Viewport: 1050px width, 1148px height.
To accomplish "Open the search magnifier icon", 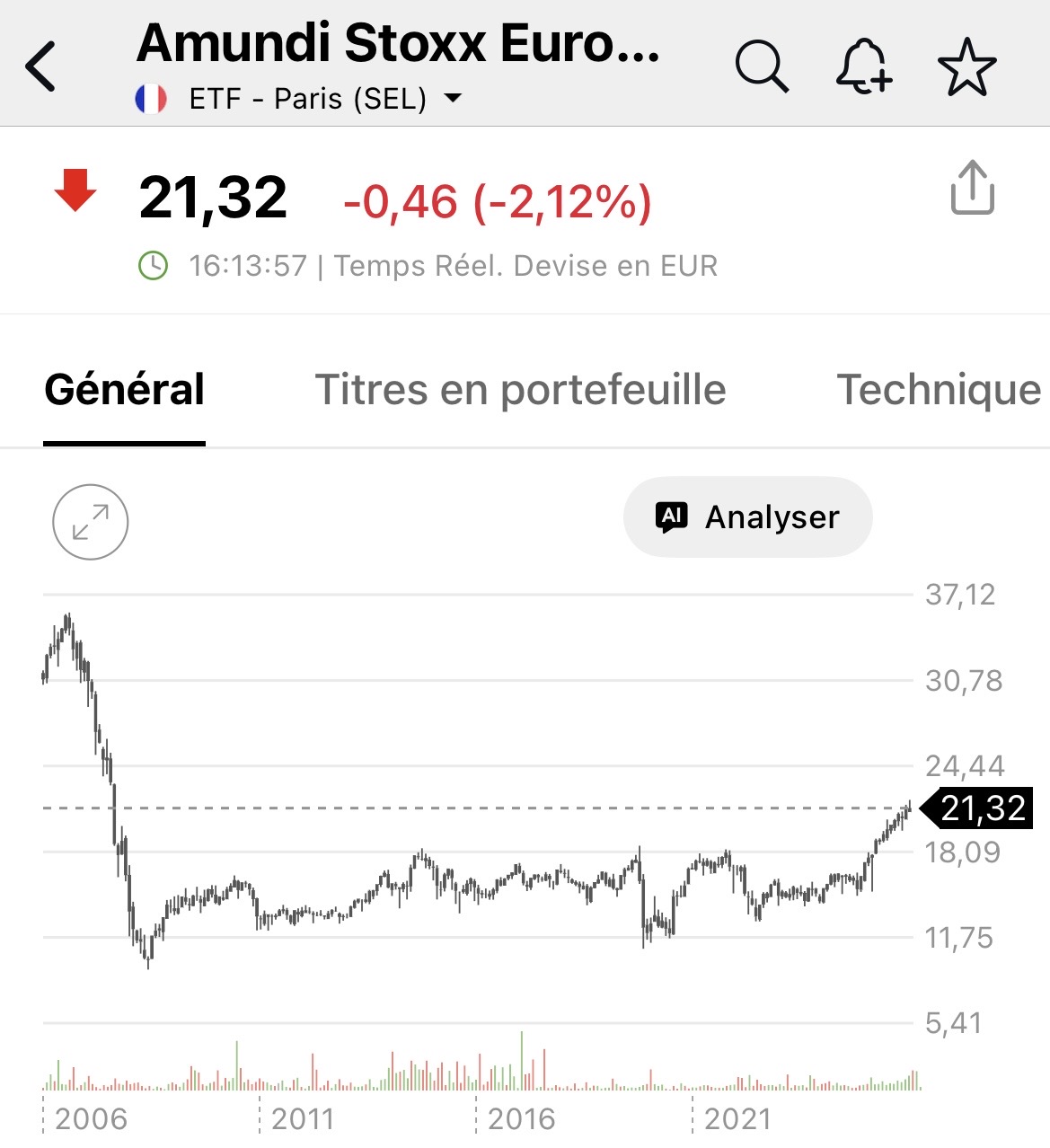I will (762, 67).
